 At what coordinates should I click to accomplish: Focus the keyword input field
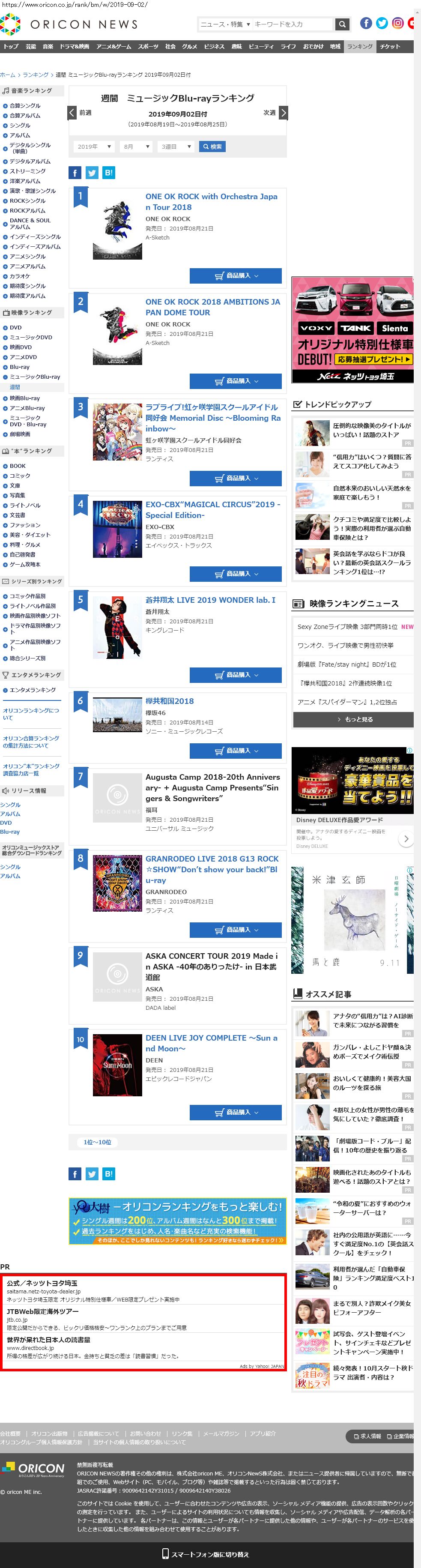coord(293,24)
